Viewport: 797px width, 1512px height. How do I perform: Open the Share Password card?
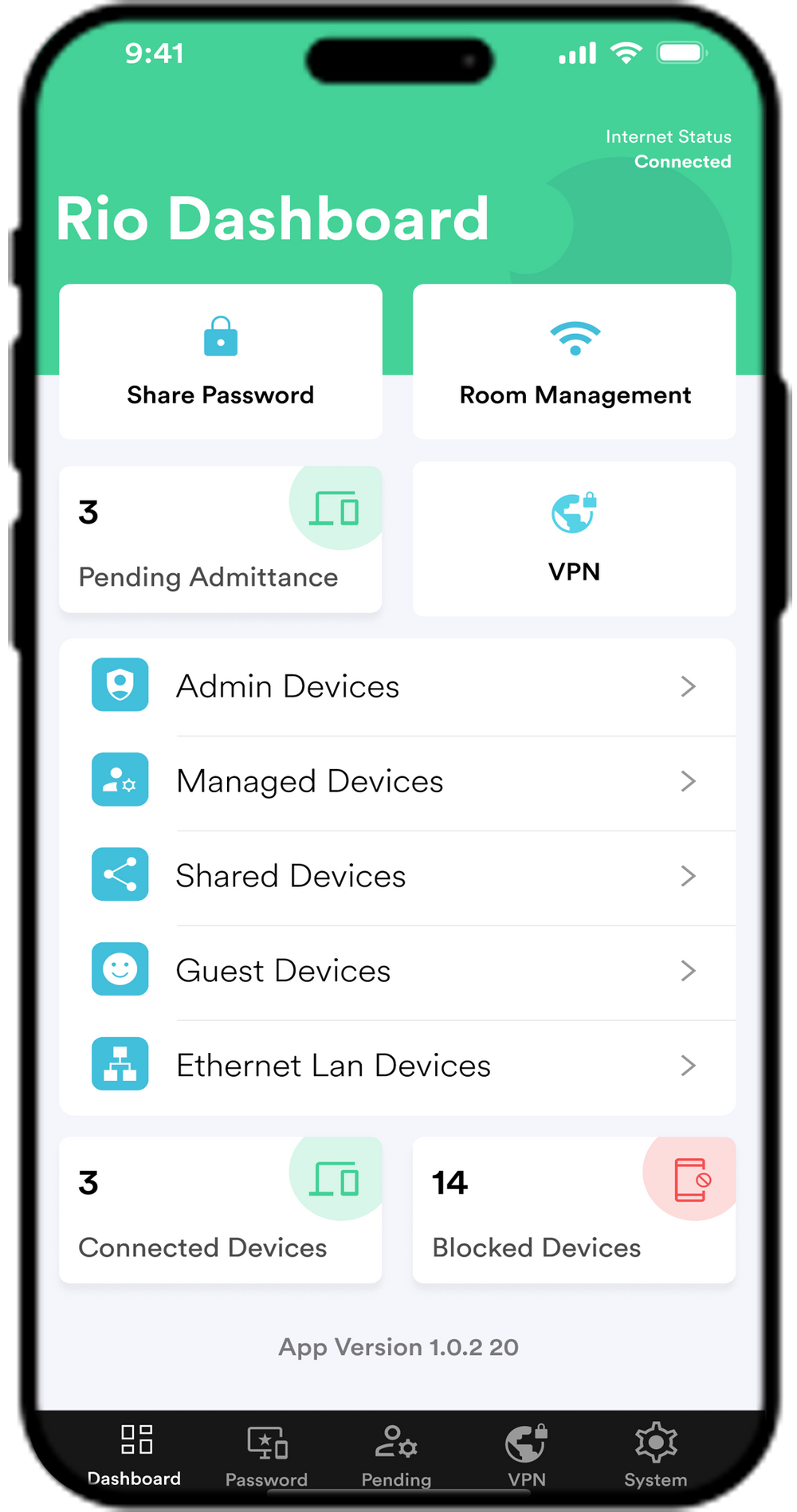point(220,362)
